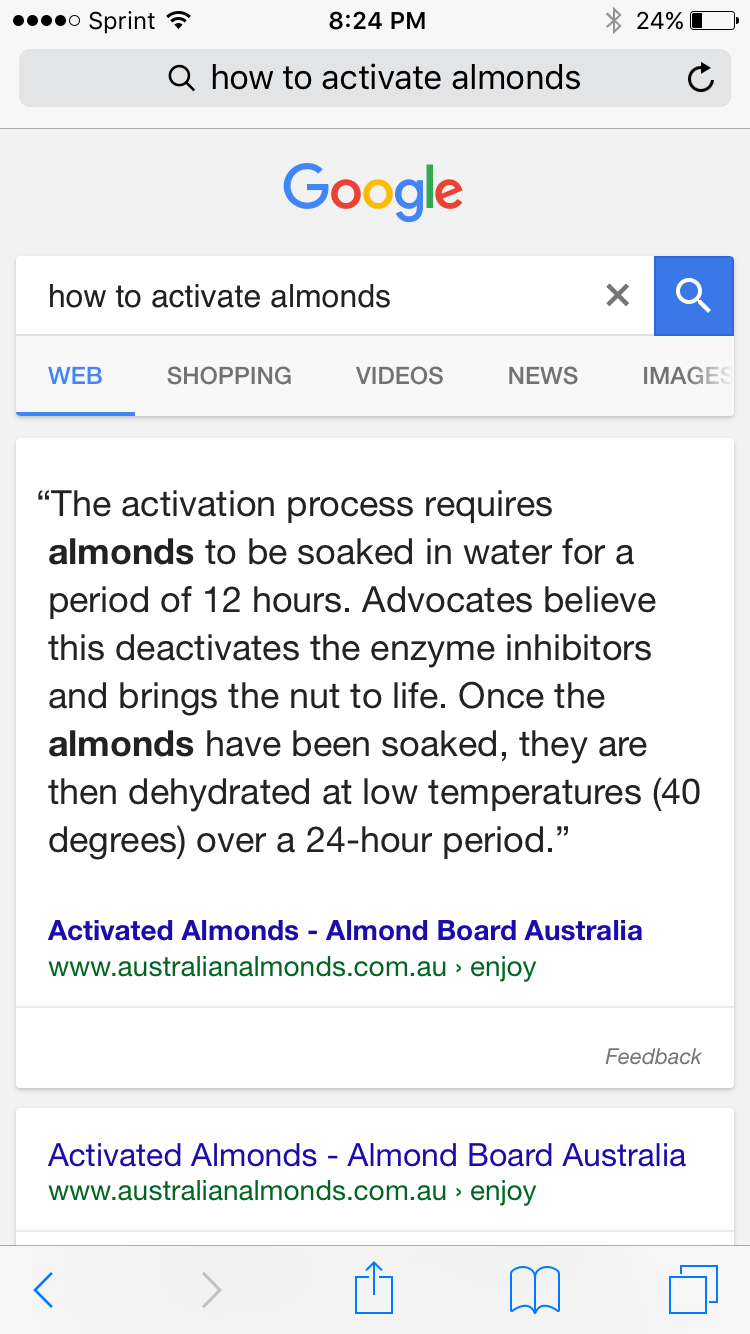Tap the blue magnifier search button
The width and height of the screenshot is (750, 1334).
pos(693,295)
